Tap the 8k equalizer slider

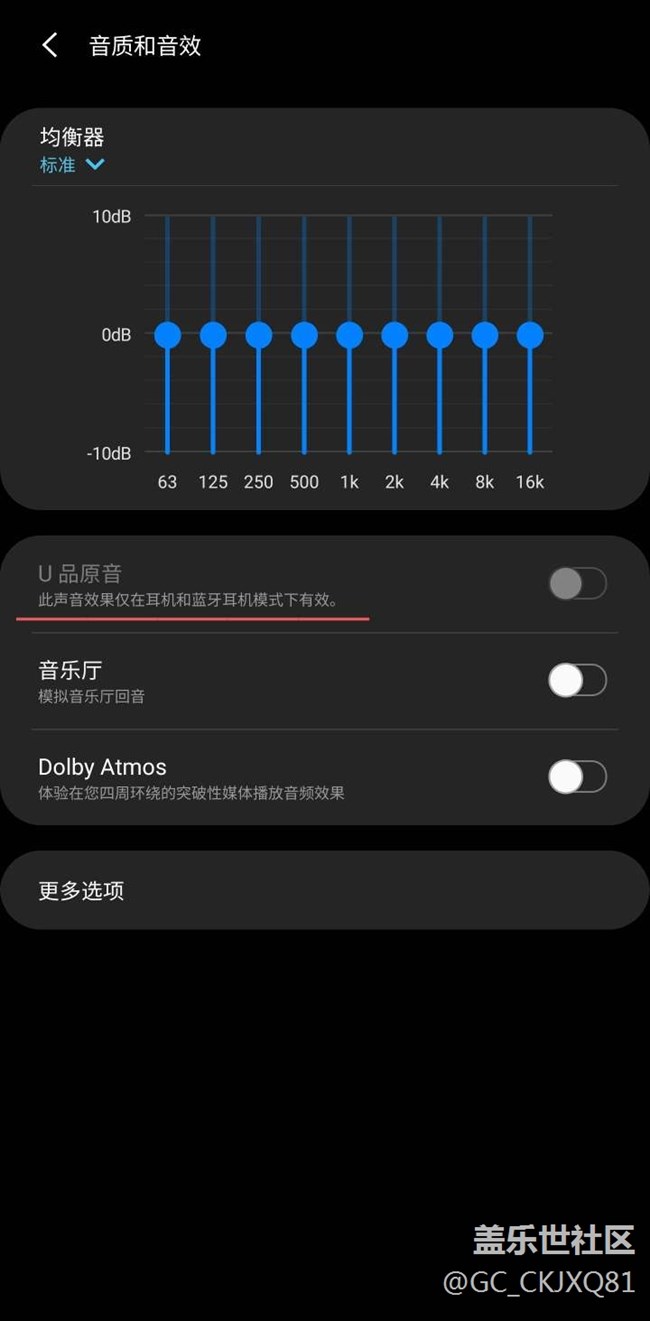pos(485,335)
